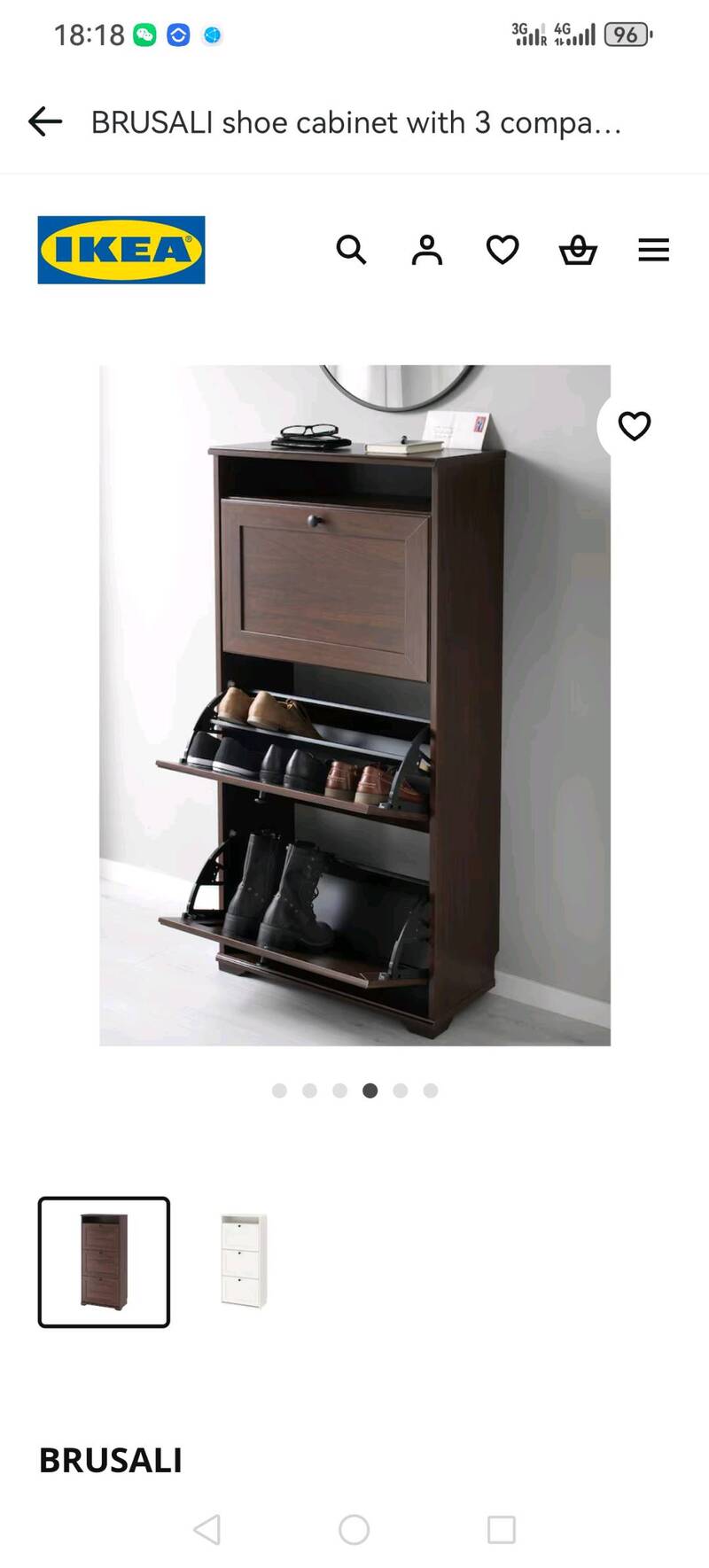Select the white cabinet colour thumbnail

(243, 1261)
